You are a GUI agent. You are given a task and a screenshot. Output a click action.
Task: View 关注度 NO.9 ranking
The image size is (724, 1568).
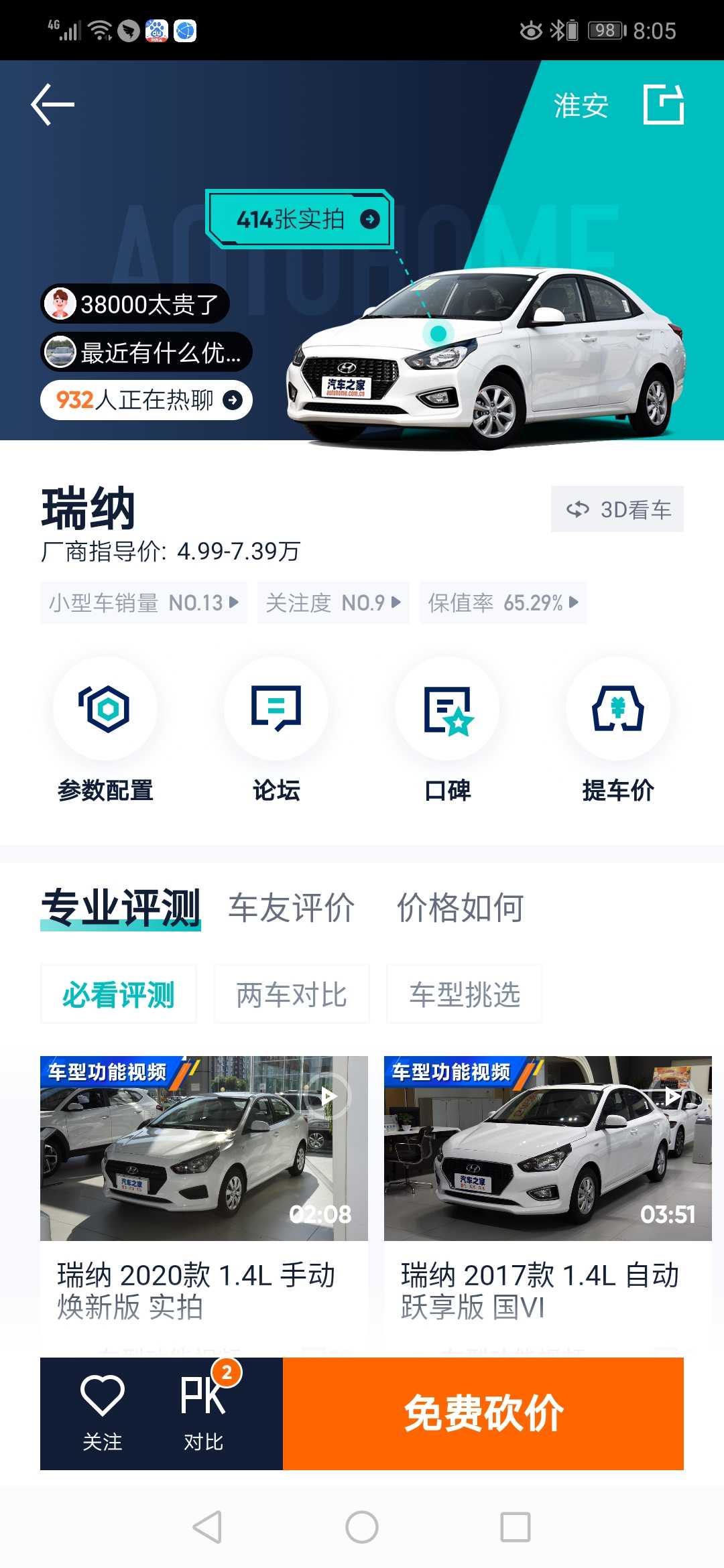pos(333,602)
